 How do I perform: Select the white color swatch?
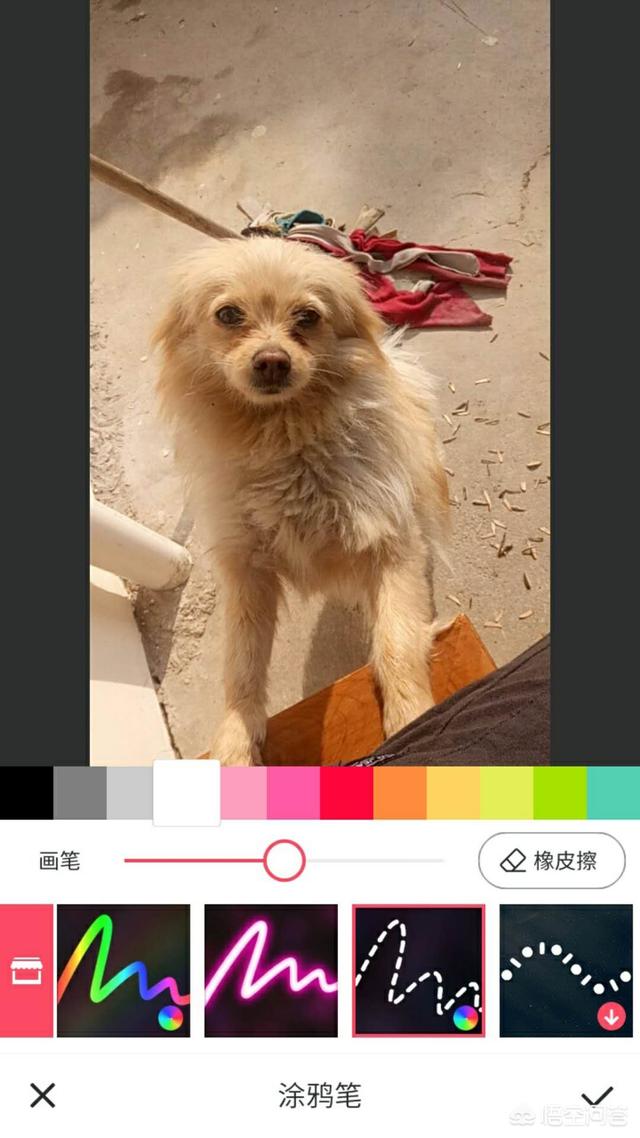point(186,793)
